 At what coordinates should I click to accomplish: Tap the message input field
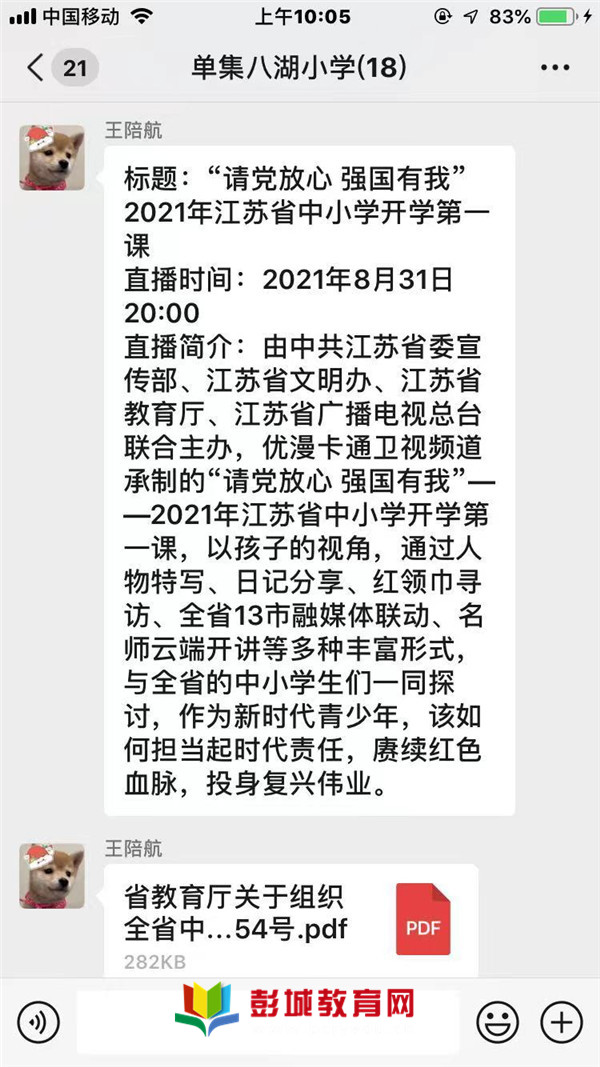(x=267, y=1021)
